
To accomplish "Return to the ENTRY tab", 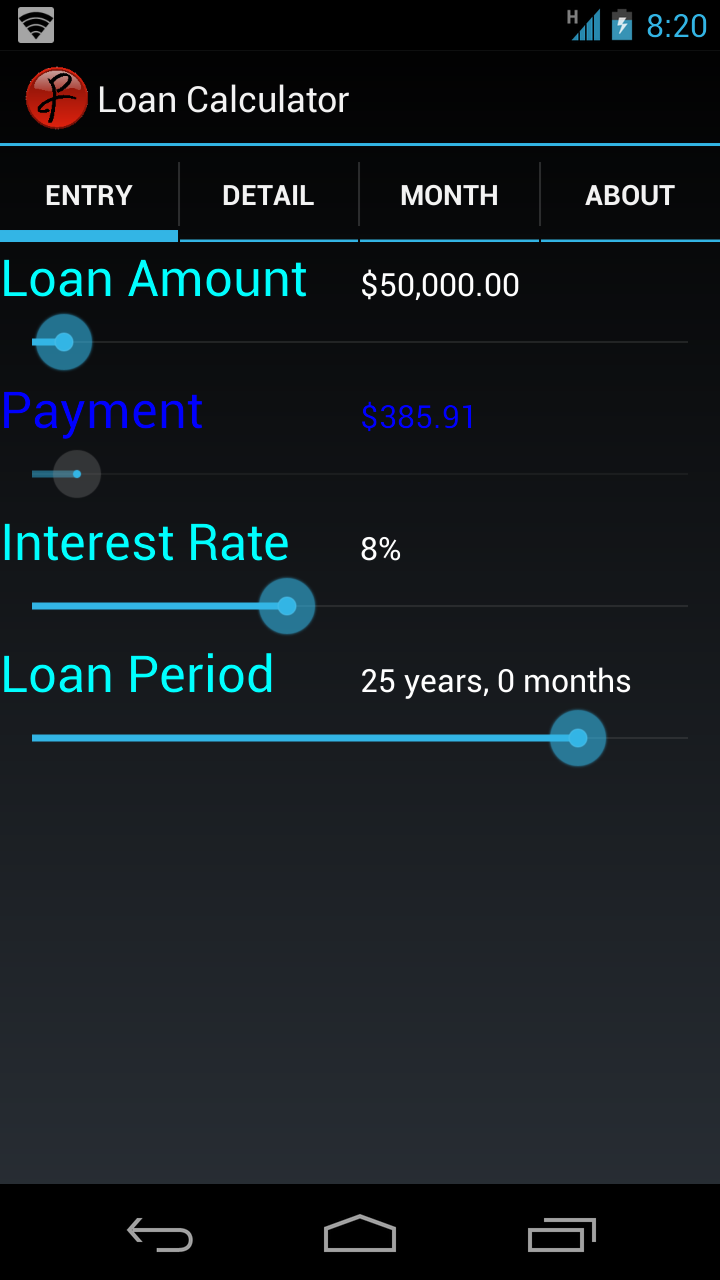I will (89, 195).
